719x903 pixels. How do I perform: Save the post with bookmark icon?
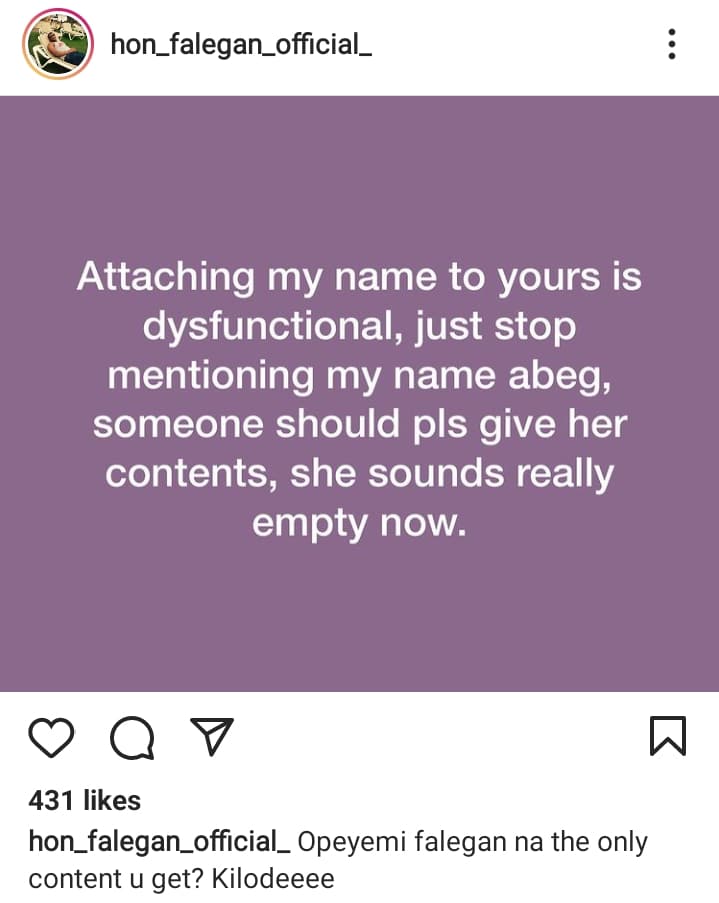[x=668, y=737]
